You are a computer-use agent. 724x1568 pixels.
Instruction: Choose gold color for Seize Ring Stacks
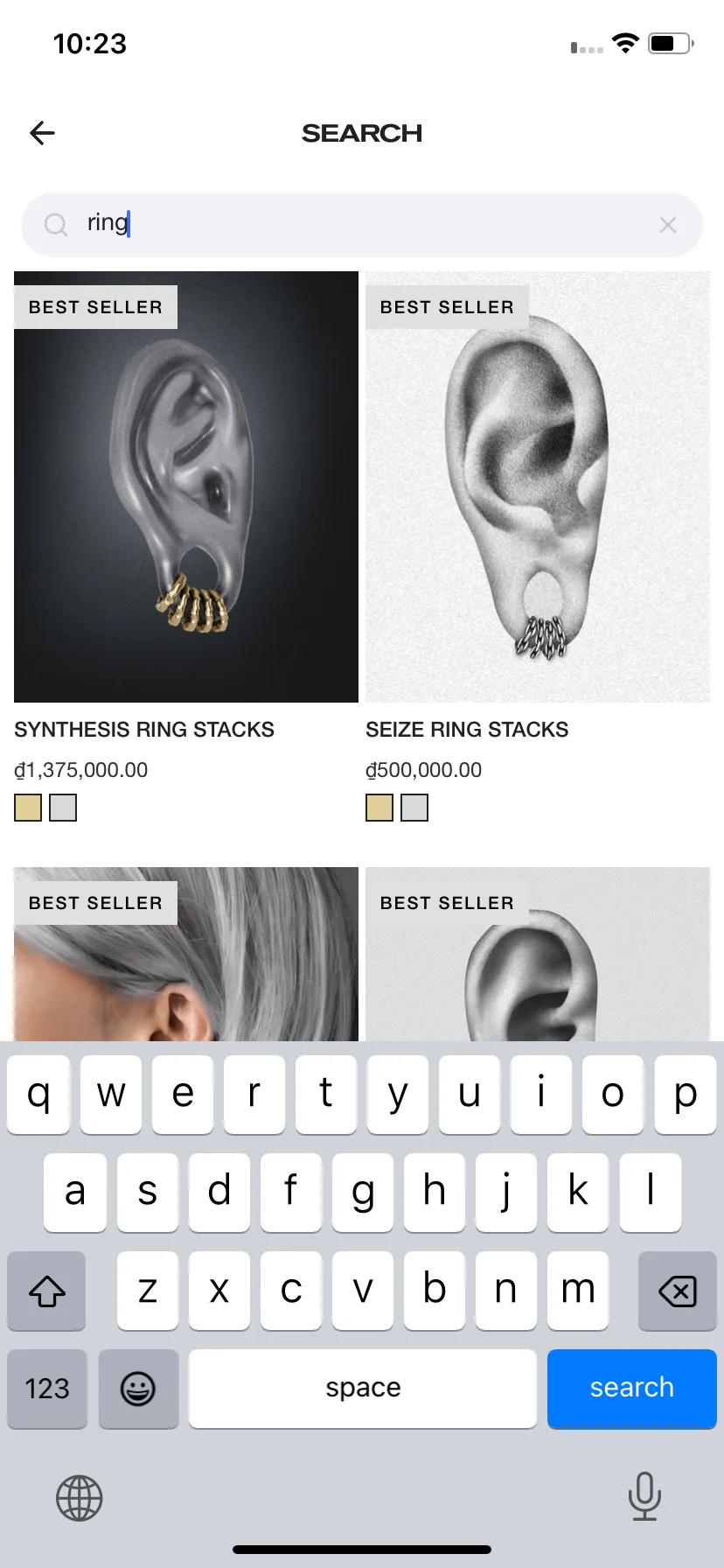379,808
